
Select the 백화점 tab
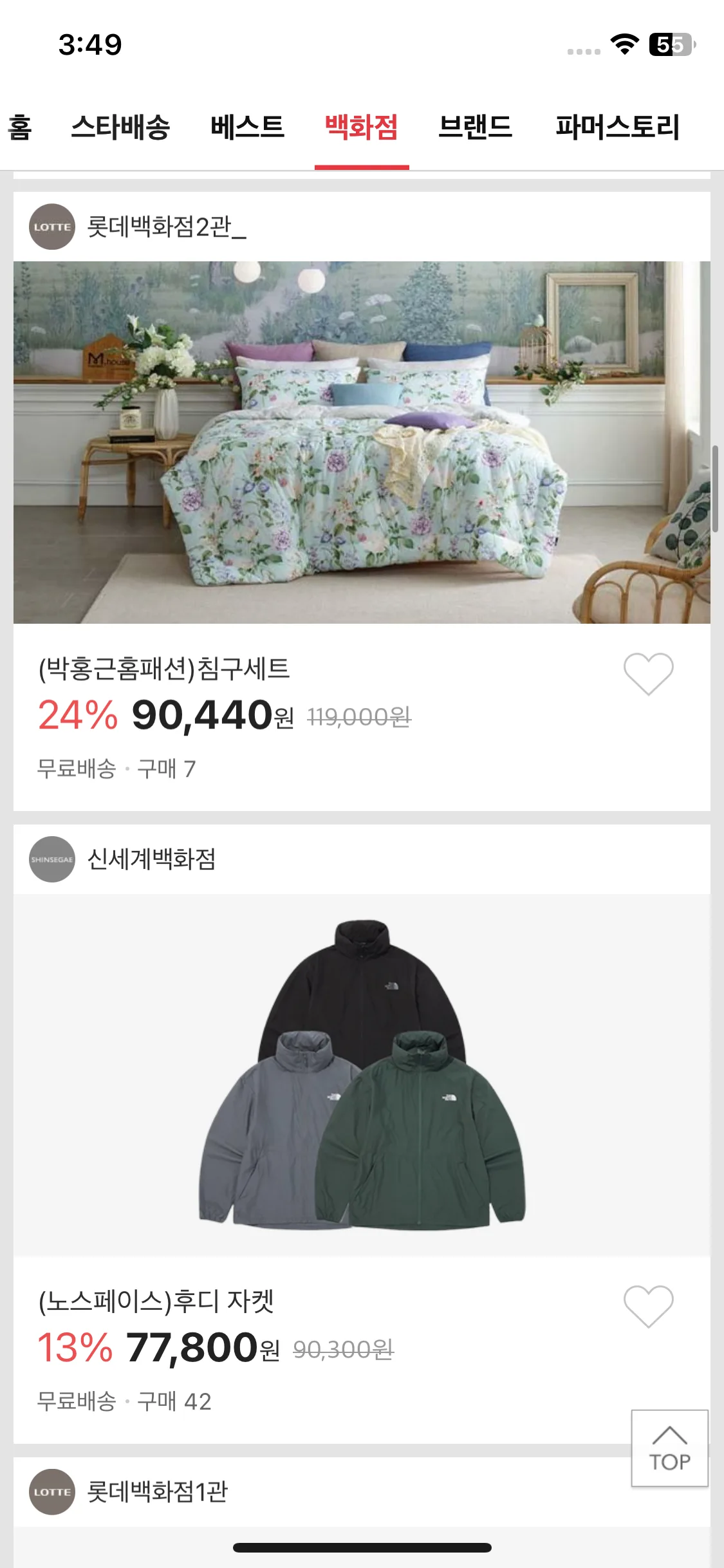click(361, 127)
